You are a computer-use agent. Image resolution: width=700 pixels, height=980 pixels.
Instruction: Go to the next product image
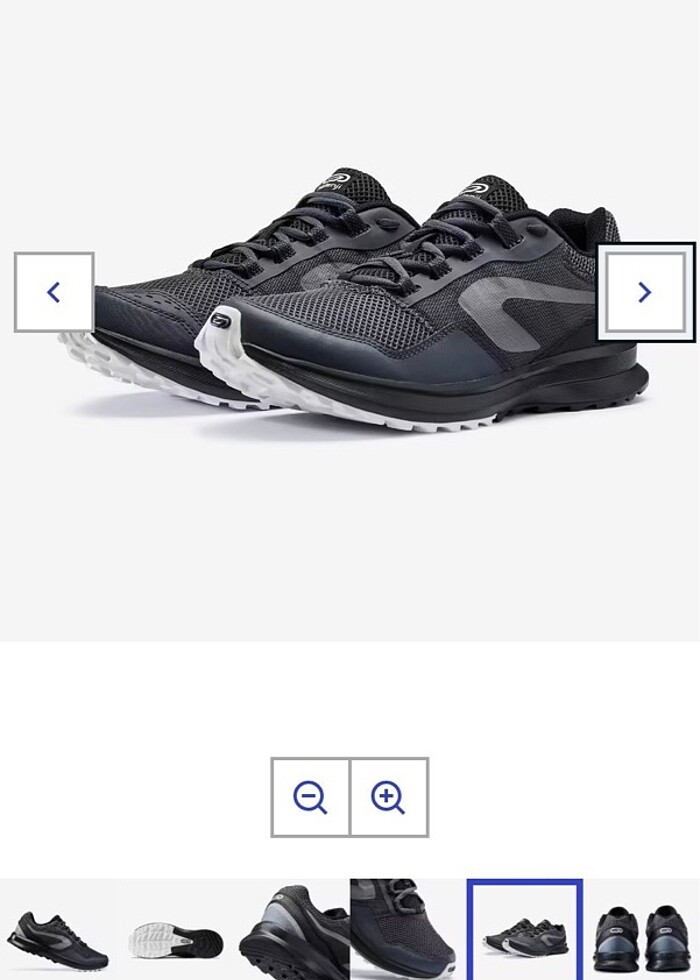(x=645, y=292)
